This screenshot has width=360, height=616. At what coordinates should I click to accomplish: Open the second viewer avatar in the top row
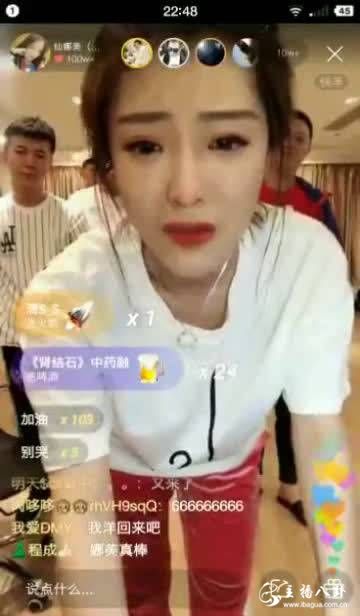pyautogui.click(x=173, y=53)
